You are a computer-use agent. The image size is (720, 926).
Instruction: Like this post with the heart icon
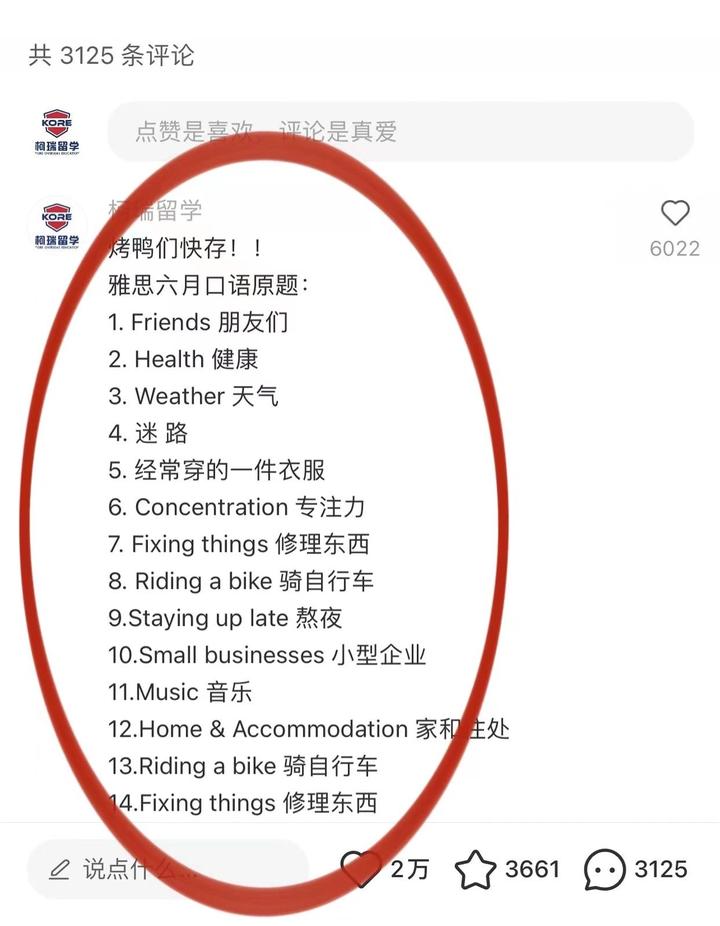[361, 869]
